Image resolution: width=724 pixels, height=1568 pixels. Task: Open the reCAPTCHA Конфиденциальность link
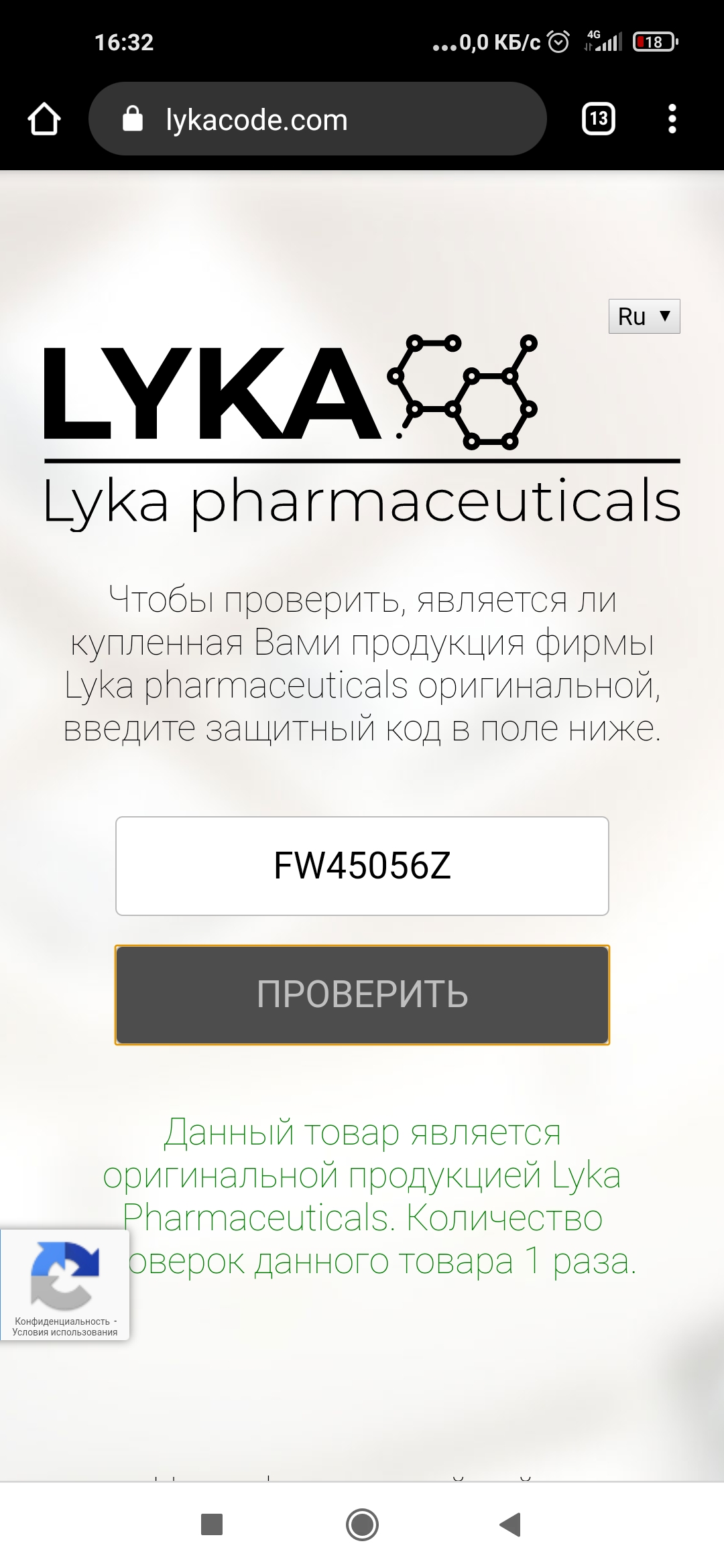click(x=62, y=1321)
